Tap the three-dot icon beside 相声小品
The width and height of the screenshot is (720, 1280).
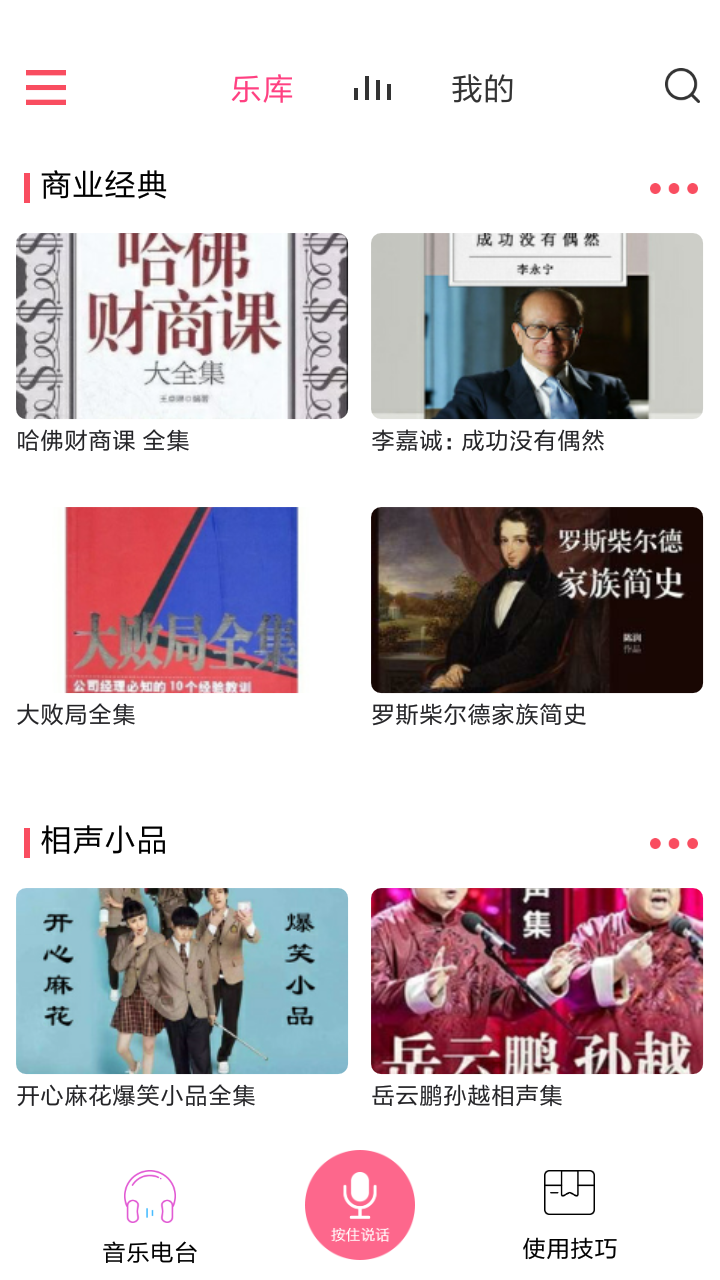tap(673, 842)
